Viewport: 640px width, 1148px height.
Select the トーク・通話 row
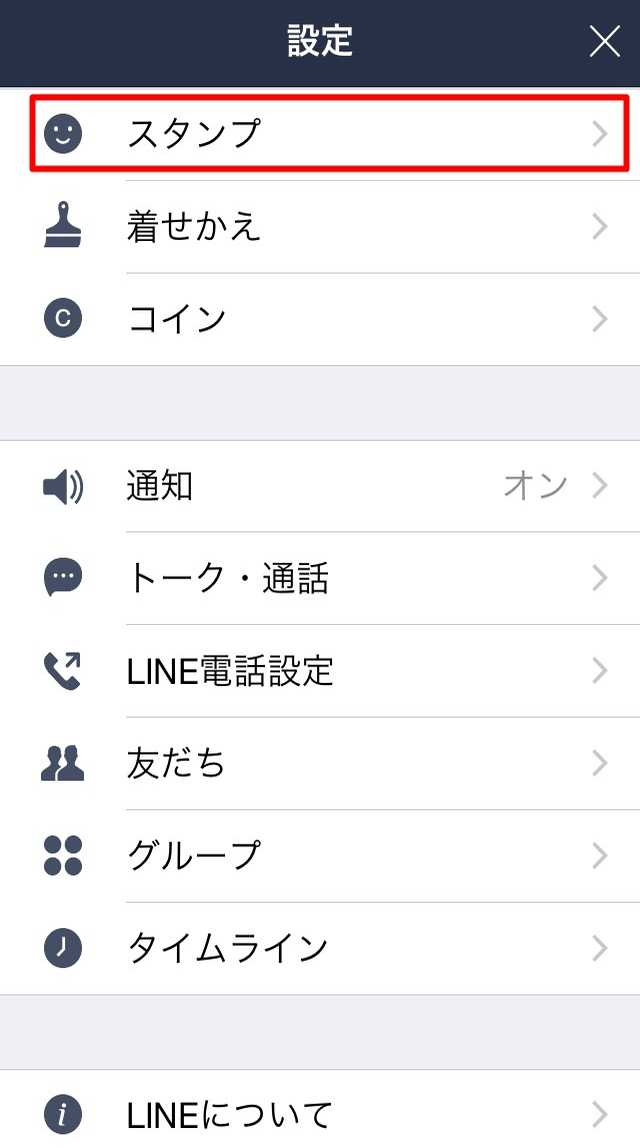320,578
